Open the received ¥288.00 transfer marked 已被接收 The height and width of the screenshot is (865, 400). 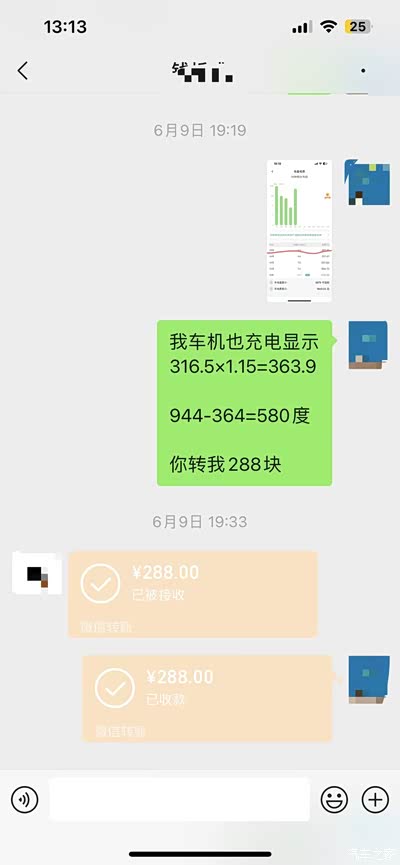[193, 594]
